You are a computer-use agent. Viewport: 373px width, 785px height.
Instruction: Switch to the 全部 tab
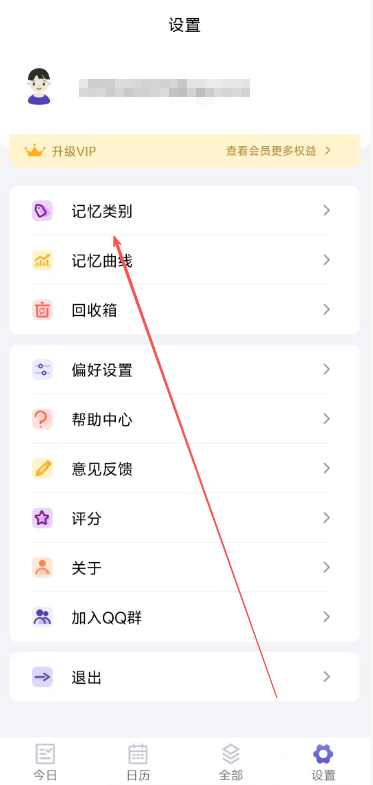coord(231,762)
